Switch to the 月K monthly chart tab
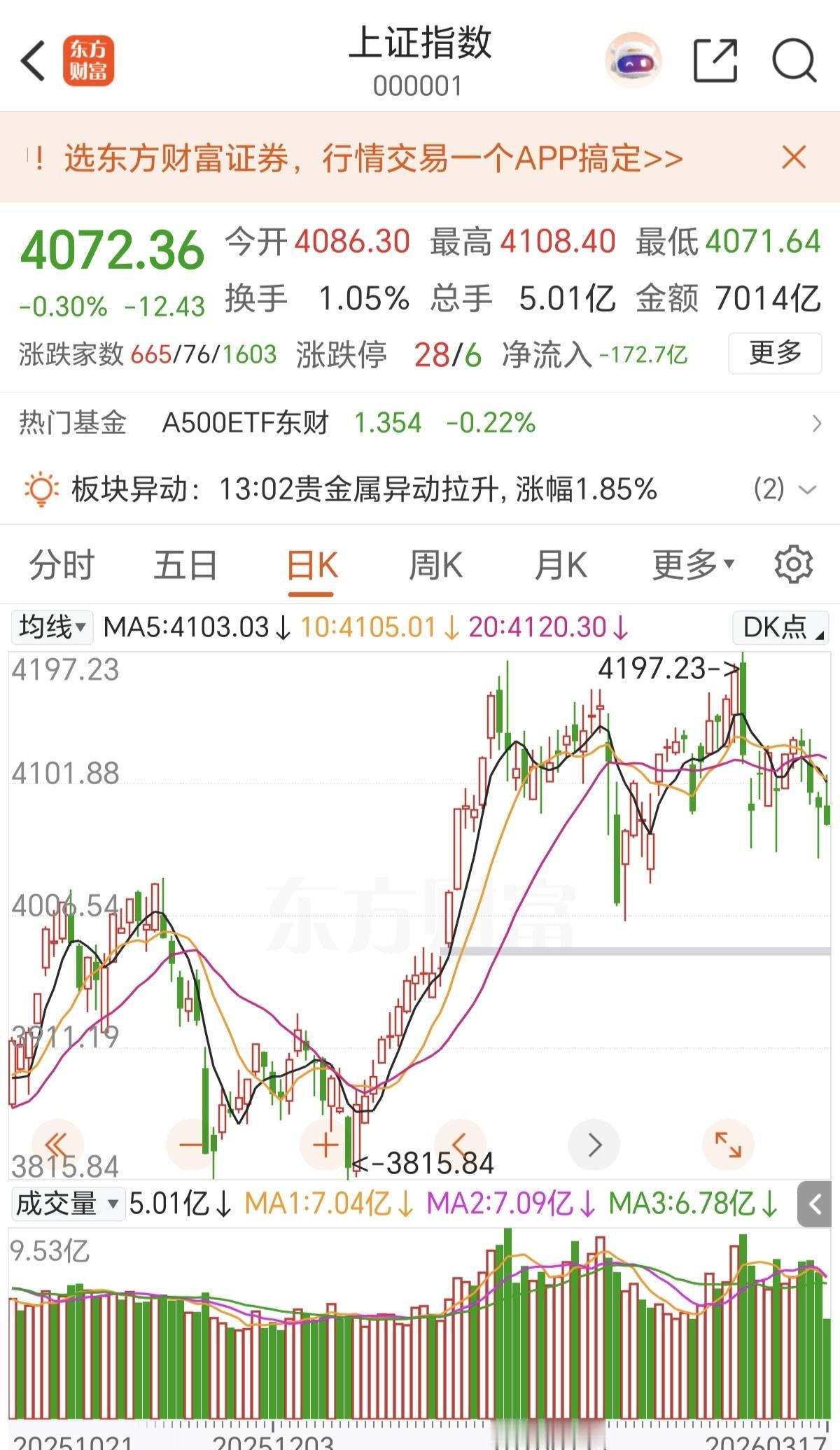The height and width of the screenshot is (1450, 840). tap(560, 564)
